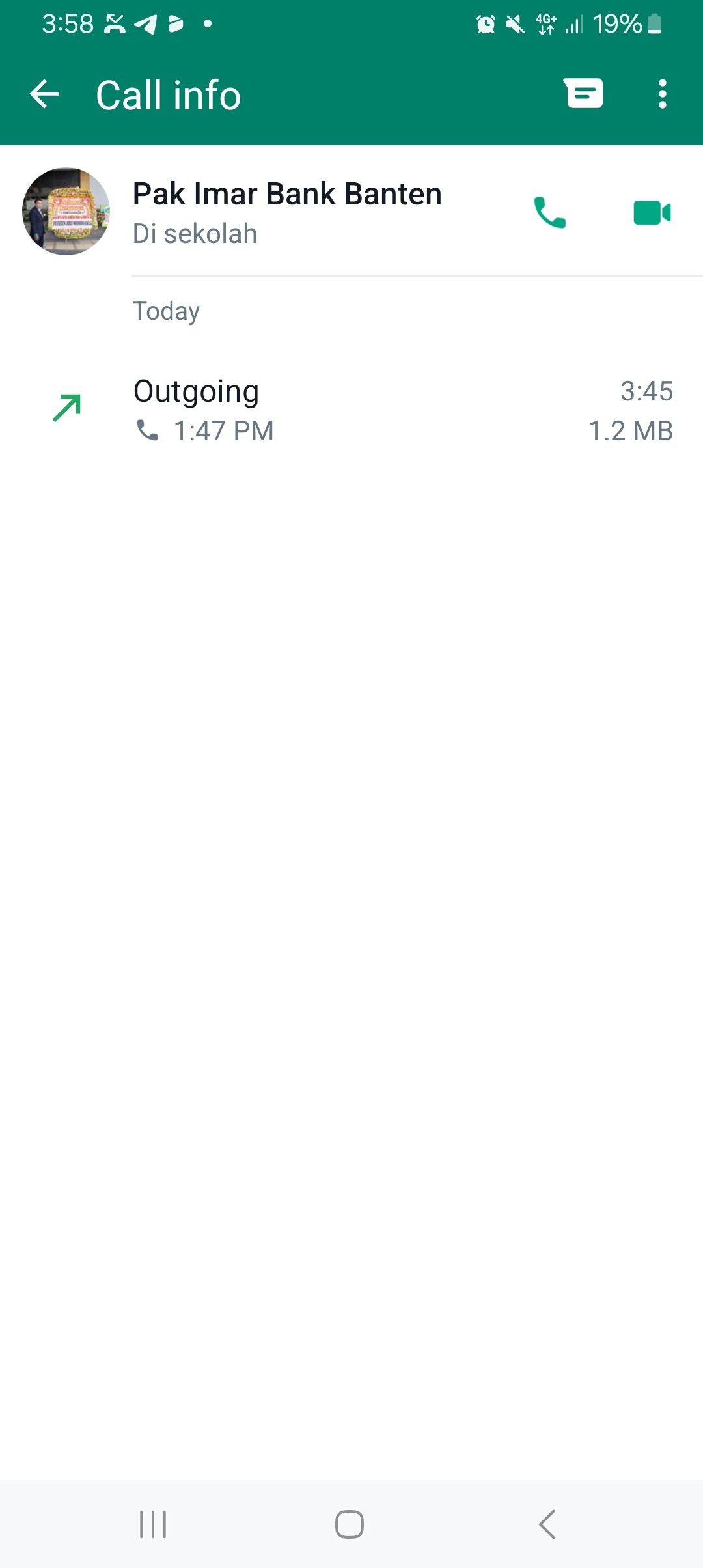
Task: Open message chat with Pak Imar
Action: 583,94
